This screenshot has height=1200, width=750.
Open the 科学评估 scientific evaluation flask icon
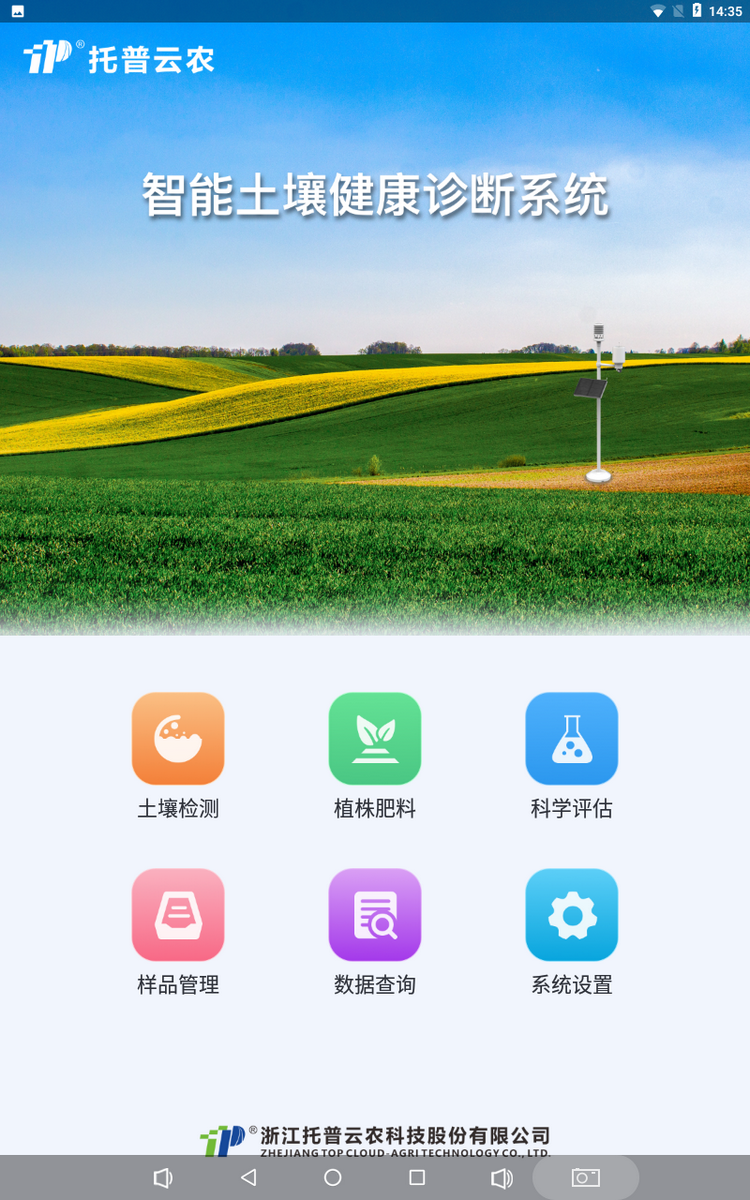pyautogui.click(x=571, y=739)
